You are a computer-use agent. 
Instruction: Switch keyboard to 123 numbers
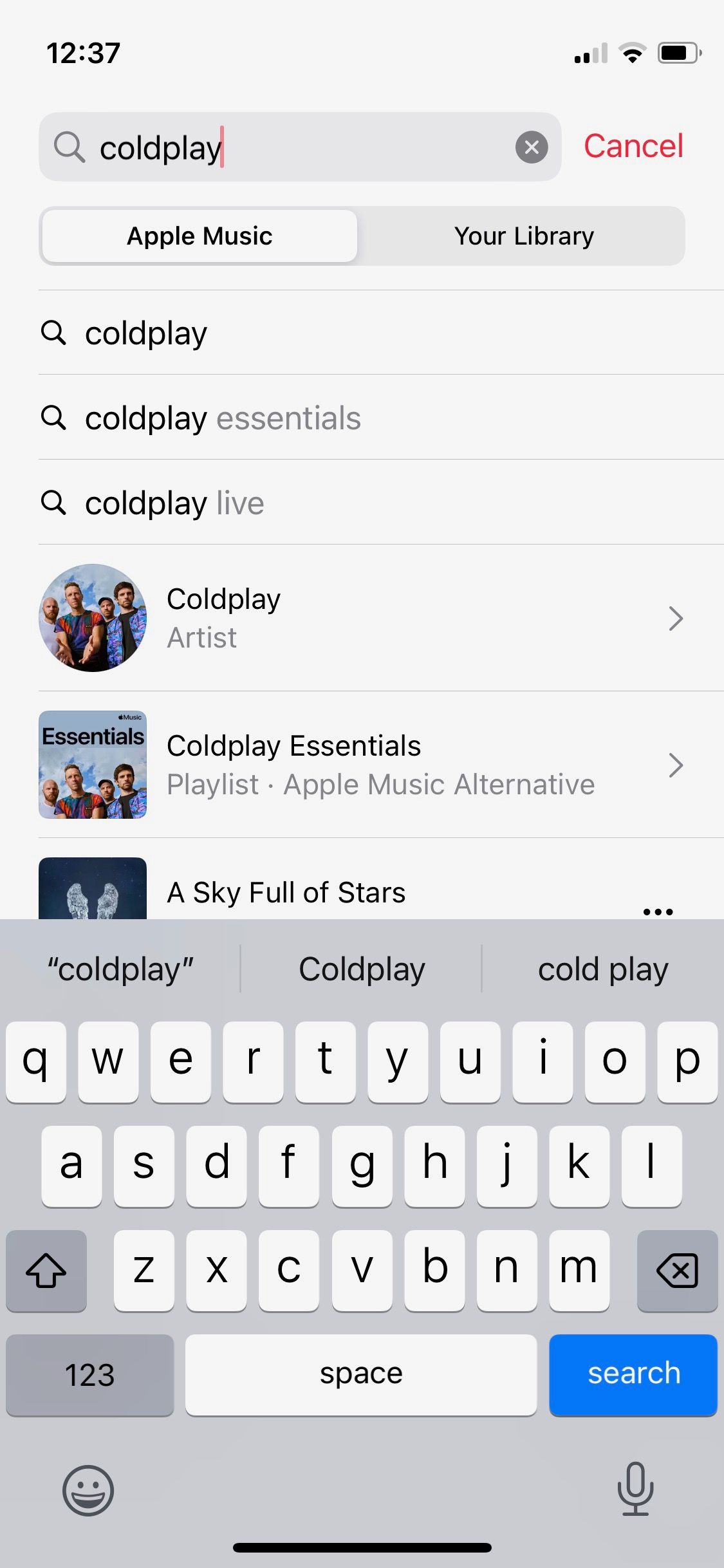pos(89,1375)
